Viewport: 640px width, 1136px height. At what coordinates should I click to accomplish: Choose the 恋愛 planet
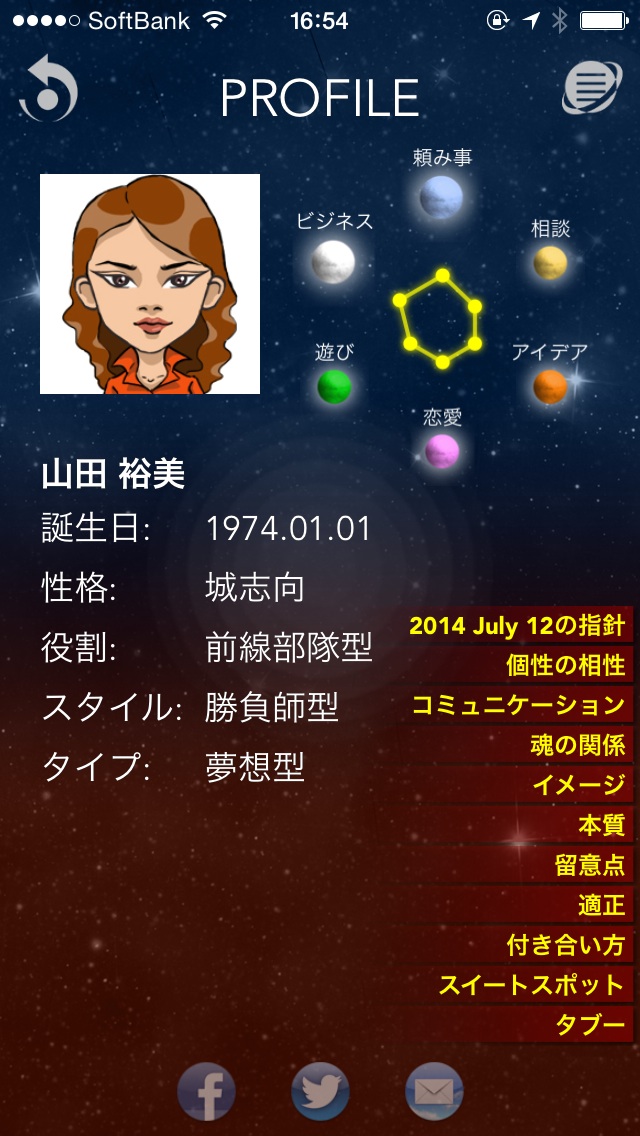[442, 450]
